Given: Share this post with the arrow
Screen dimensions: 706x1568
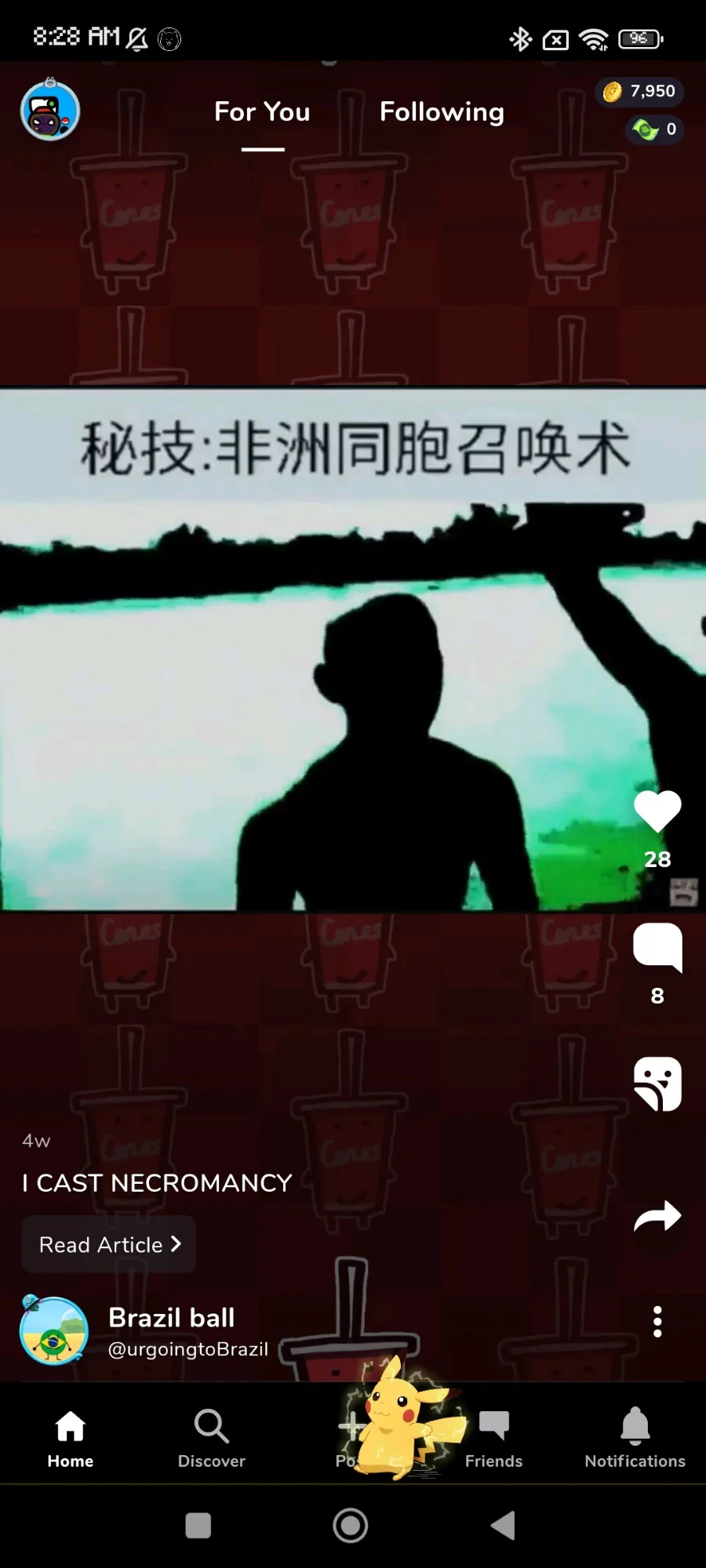Looking at the screenshot, I should tap(657, 1216).
